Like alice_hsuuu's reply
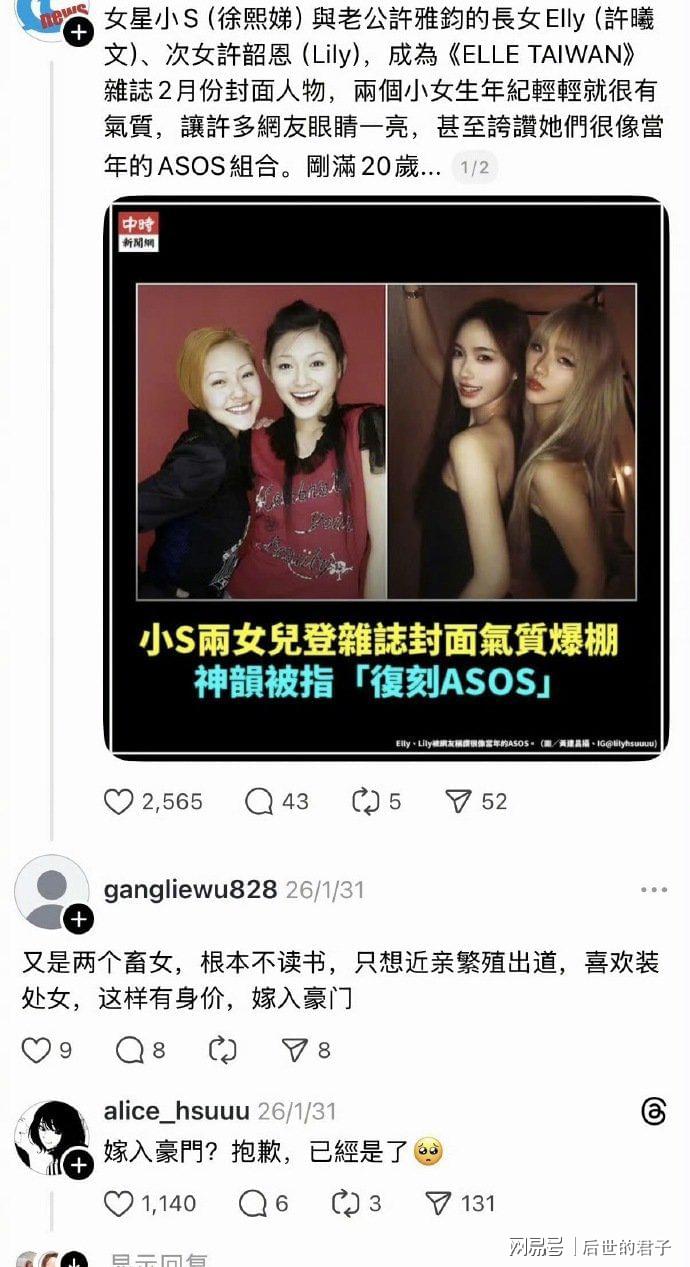 point(119,1203)
